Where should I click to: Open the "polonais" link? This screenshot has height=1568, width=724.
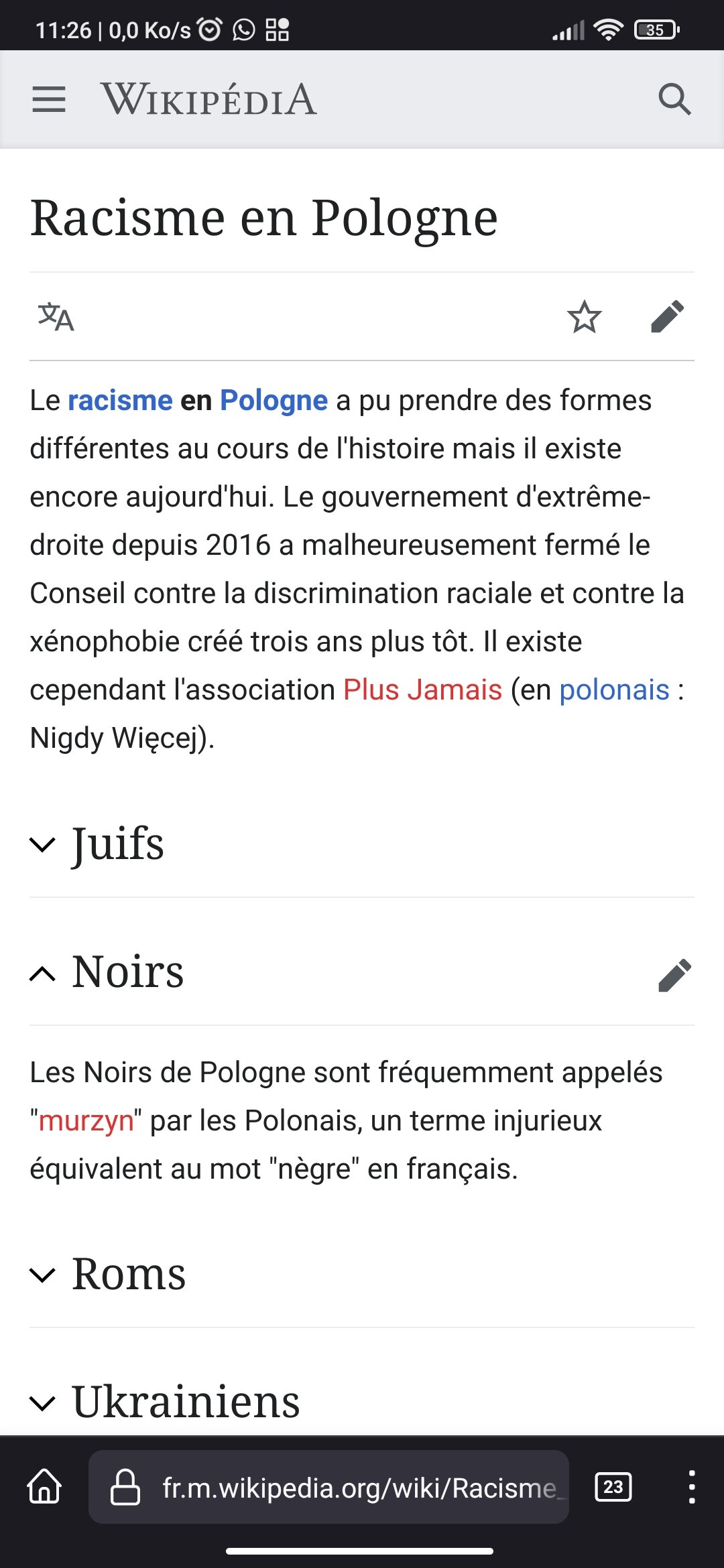(614, 690)
